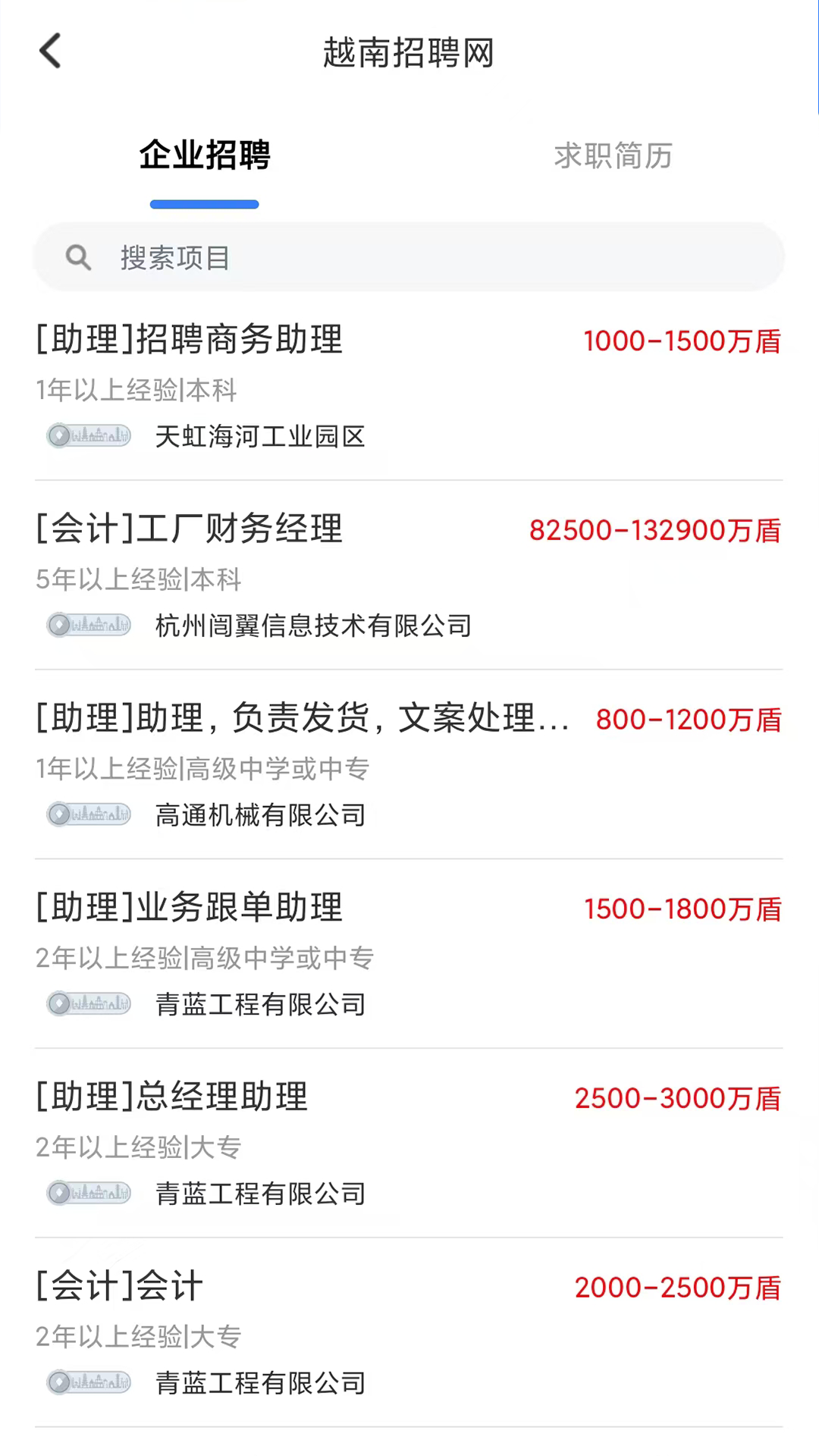
Task: Go back using the top-left arrow
Action: (x=50, y=52)
